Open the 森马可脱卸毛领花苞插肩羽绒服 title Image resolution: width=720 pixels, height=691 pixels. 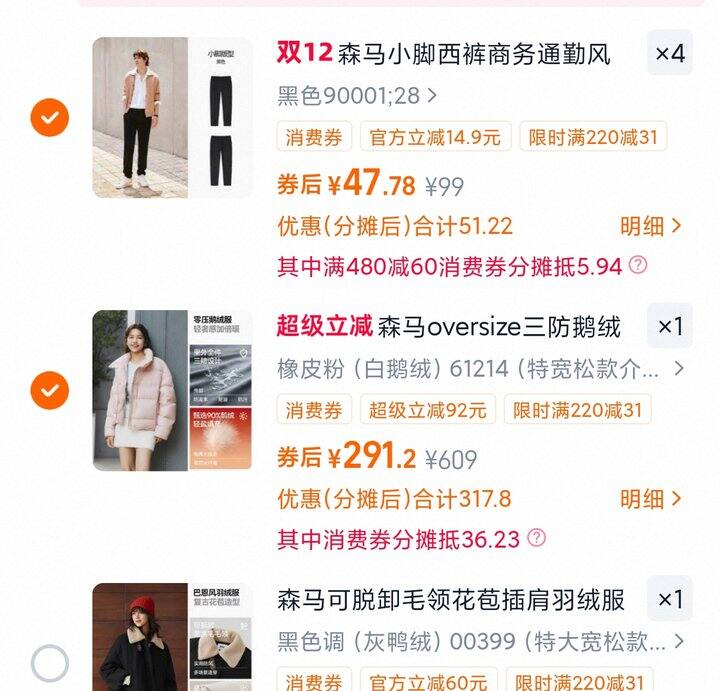coord(451,600)
